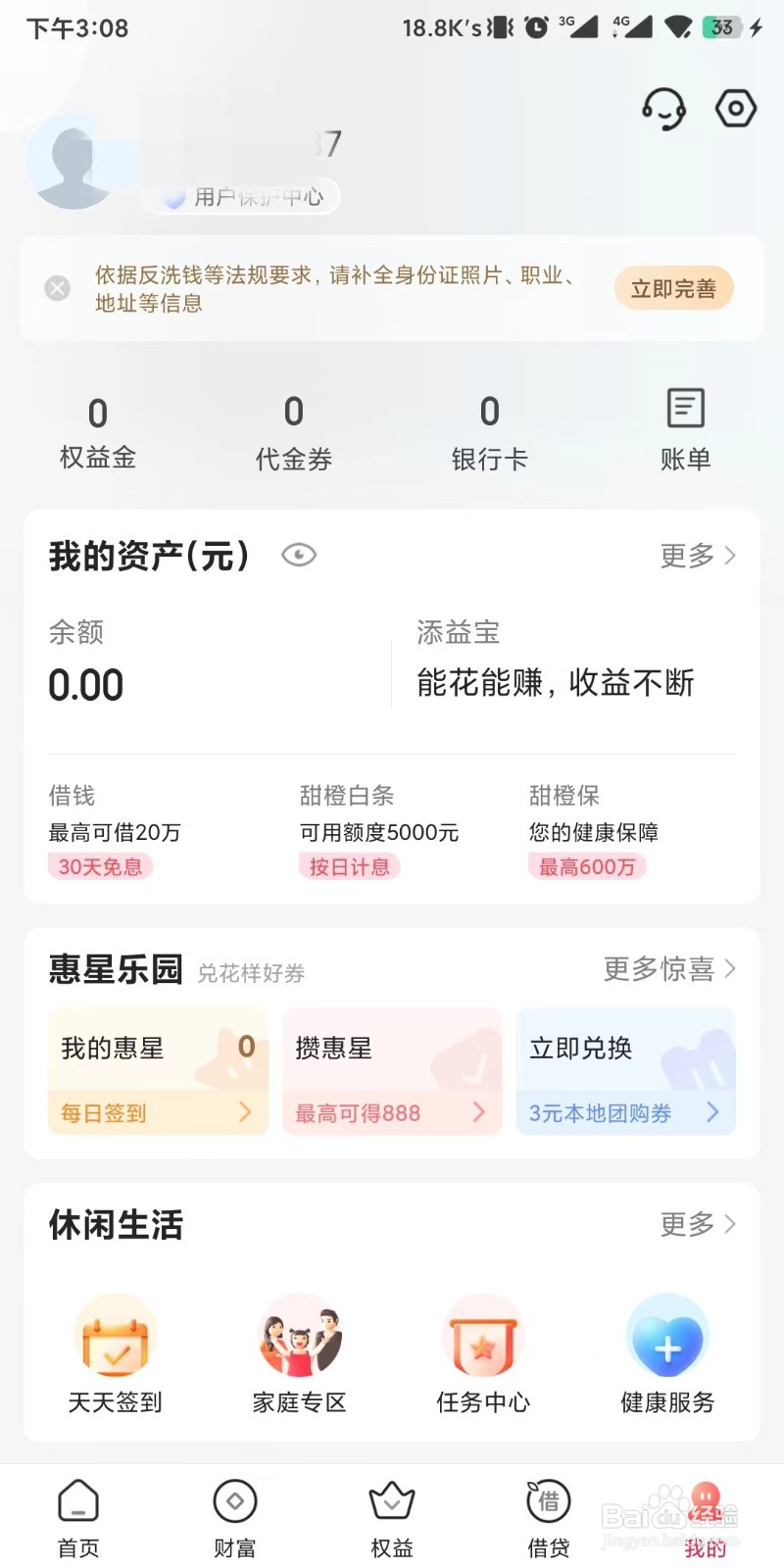The image size is (784, 1568).
Task: Open 账单 bill records
Action: coord(685,429)
